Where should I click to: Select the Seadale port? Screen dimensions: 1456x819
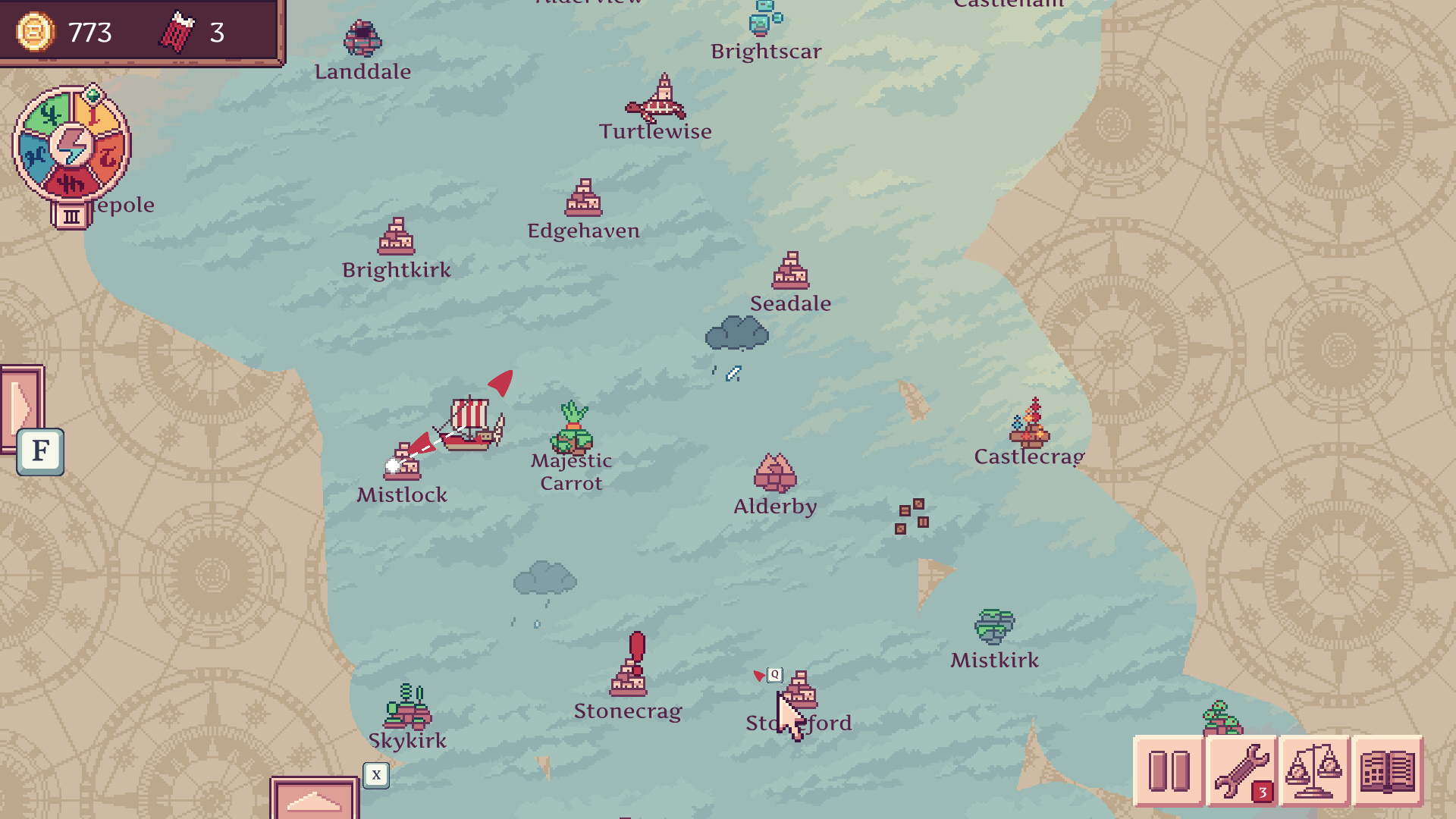(790, 271)
